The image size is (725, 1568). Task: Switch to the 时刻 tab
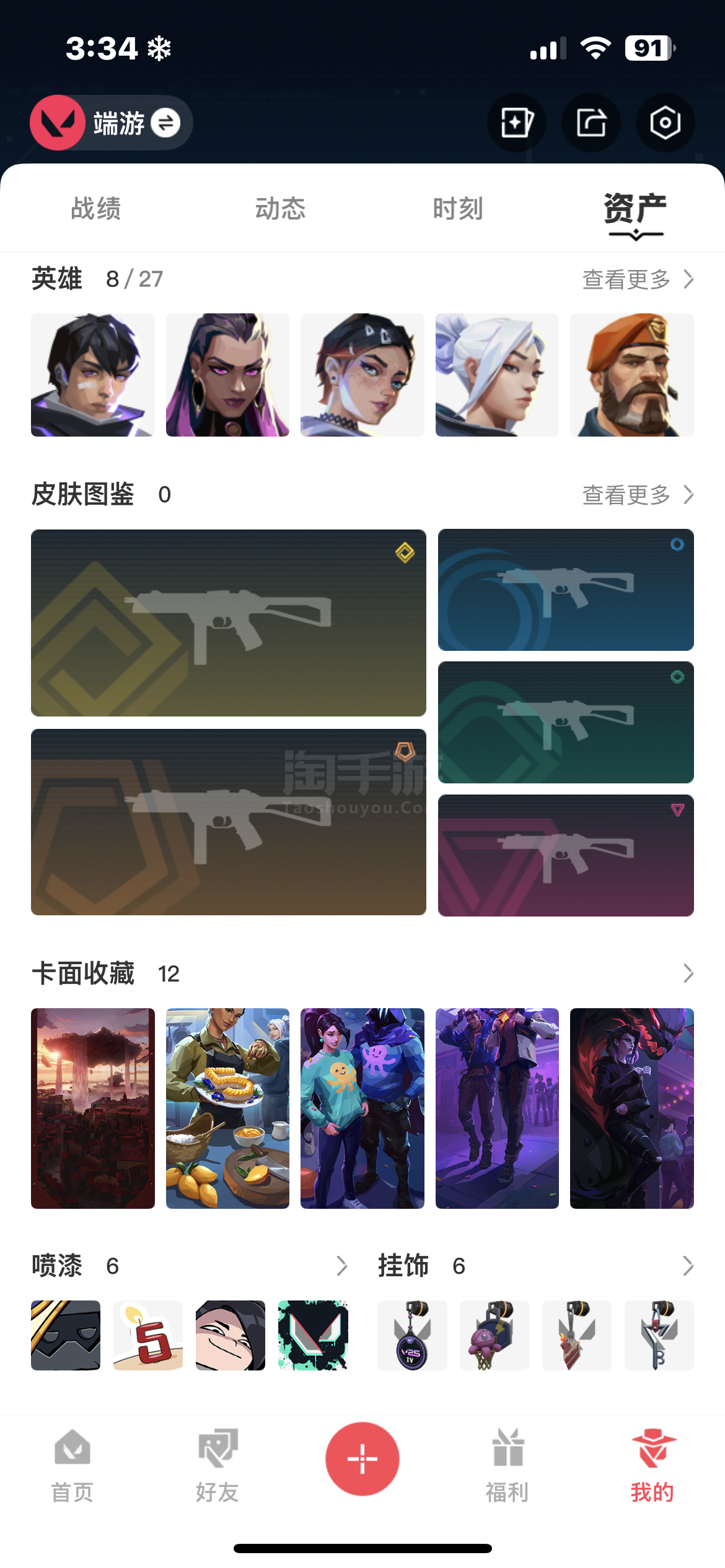click(457, 209)
